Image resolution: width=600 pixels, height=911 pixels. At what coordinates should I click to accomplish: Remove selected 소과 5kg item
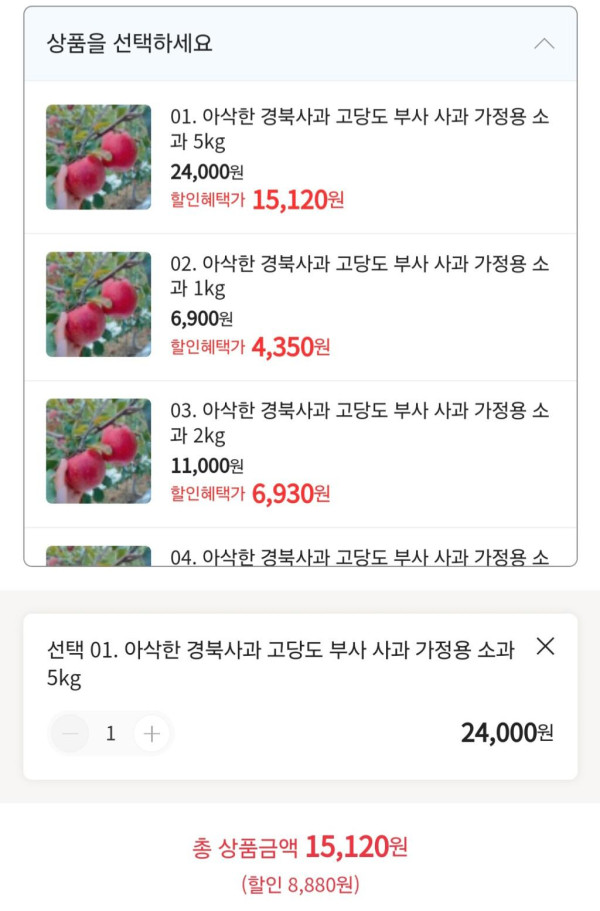click(545, 647)
